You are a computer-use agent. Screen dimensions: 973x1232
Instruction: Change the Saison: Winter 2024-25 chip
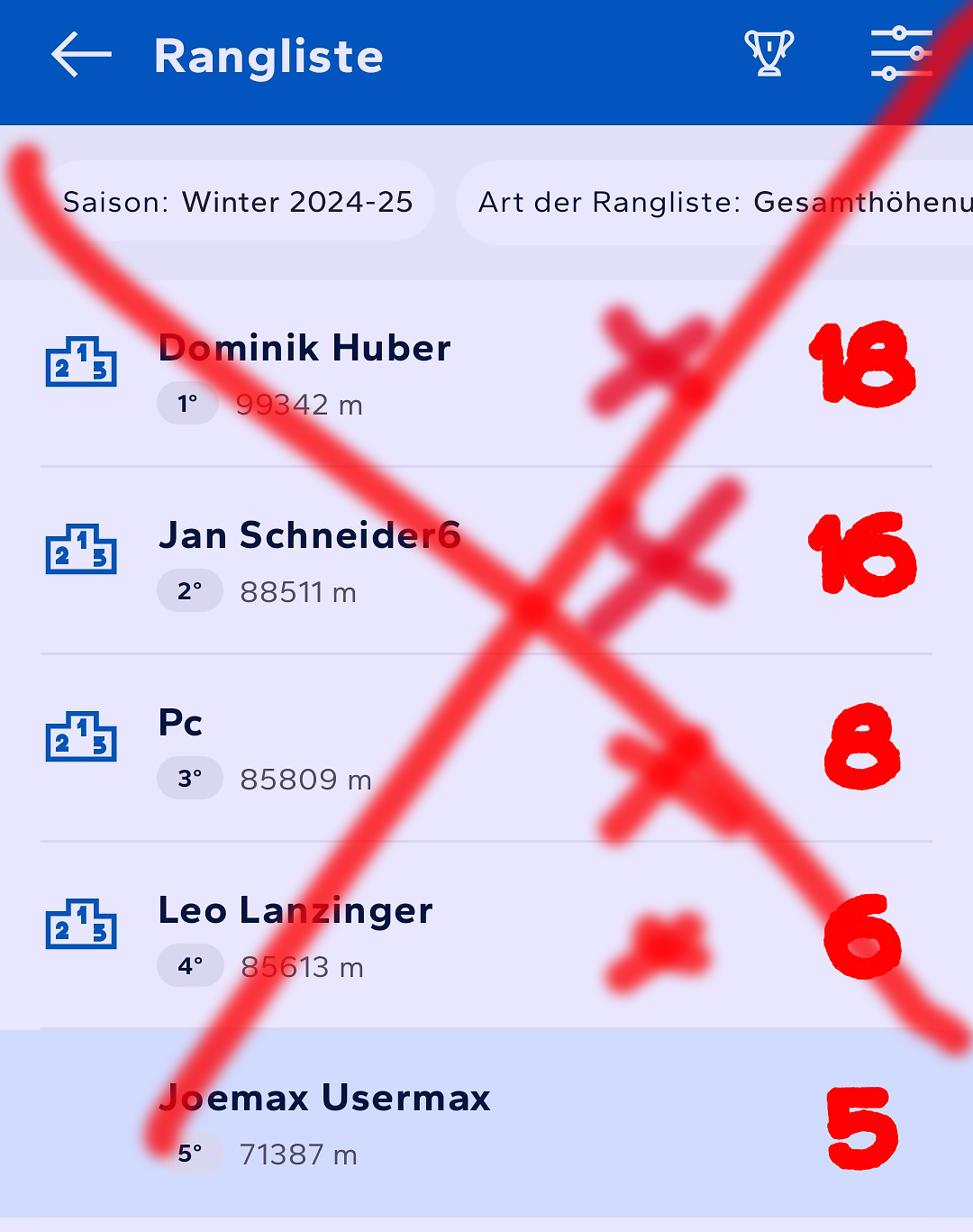click(239, 202)
